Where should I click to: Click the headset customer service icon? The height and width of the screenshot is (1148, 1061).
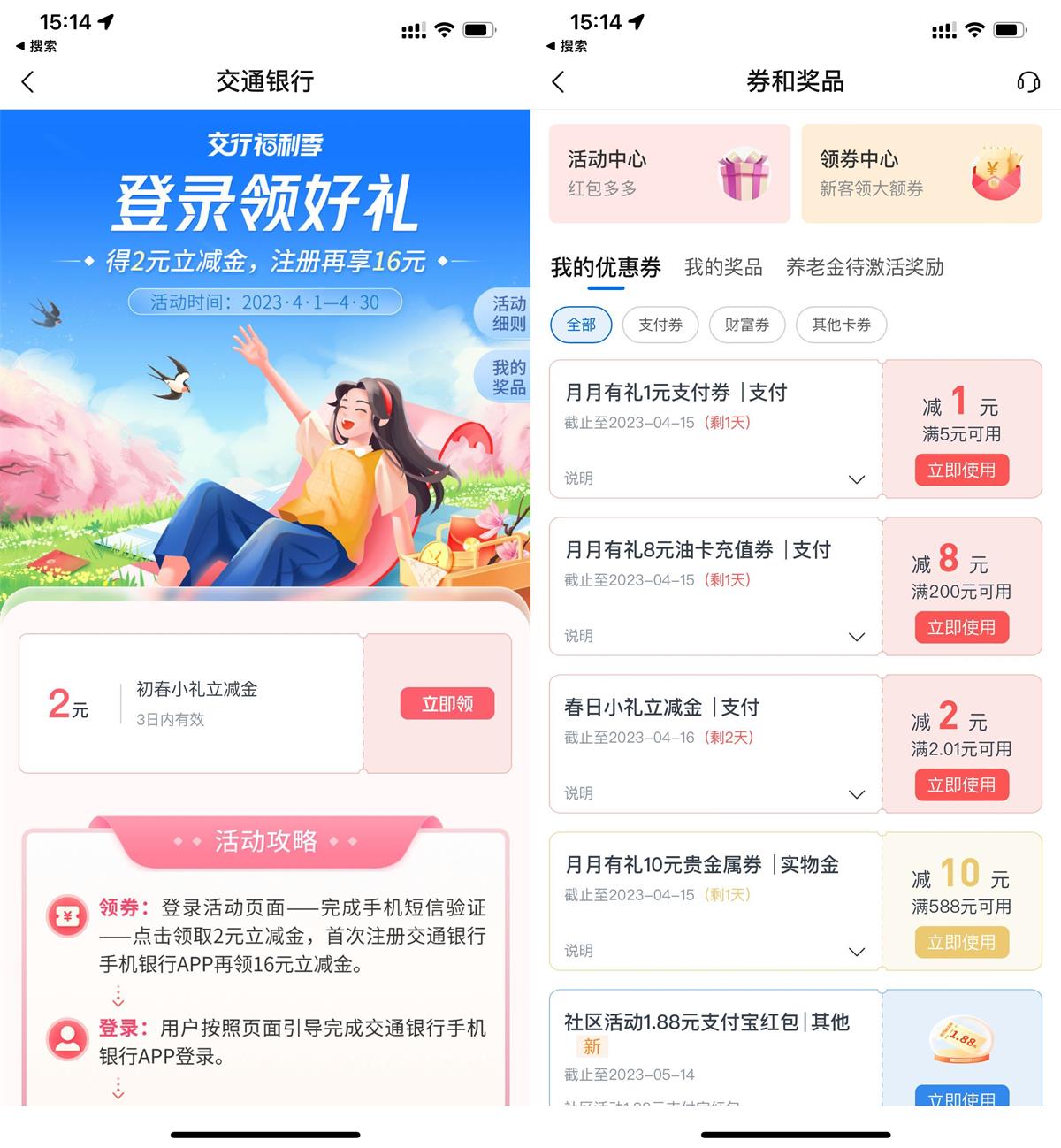click(x=1028, y=82)
